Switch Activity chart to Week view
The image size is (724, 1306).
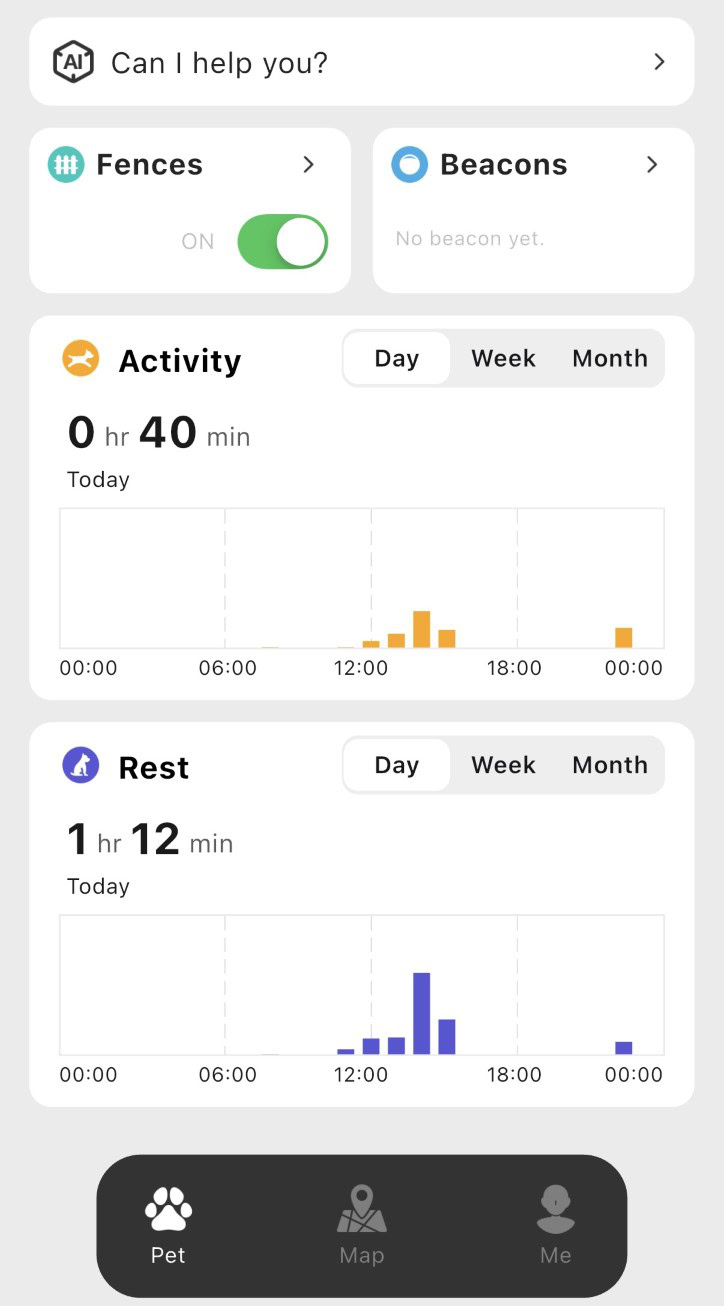[x=503, y=359]
